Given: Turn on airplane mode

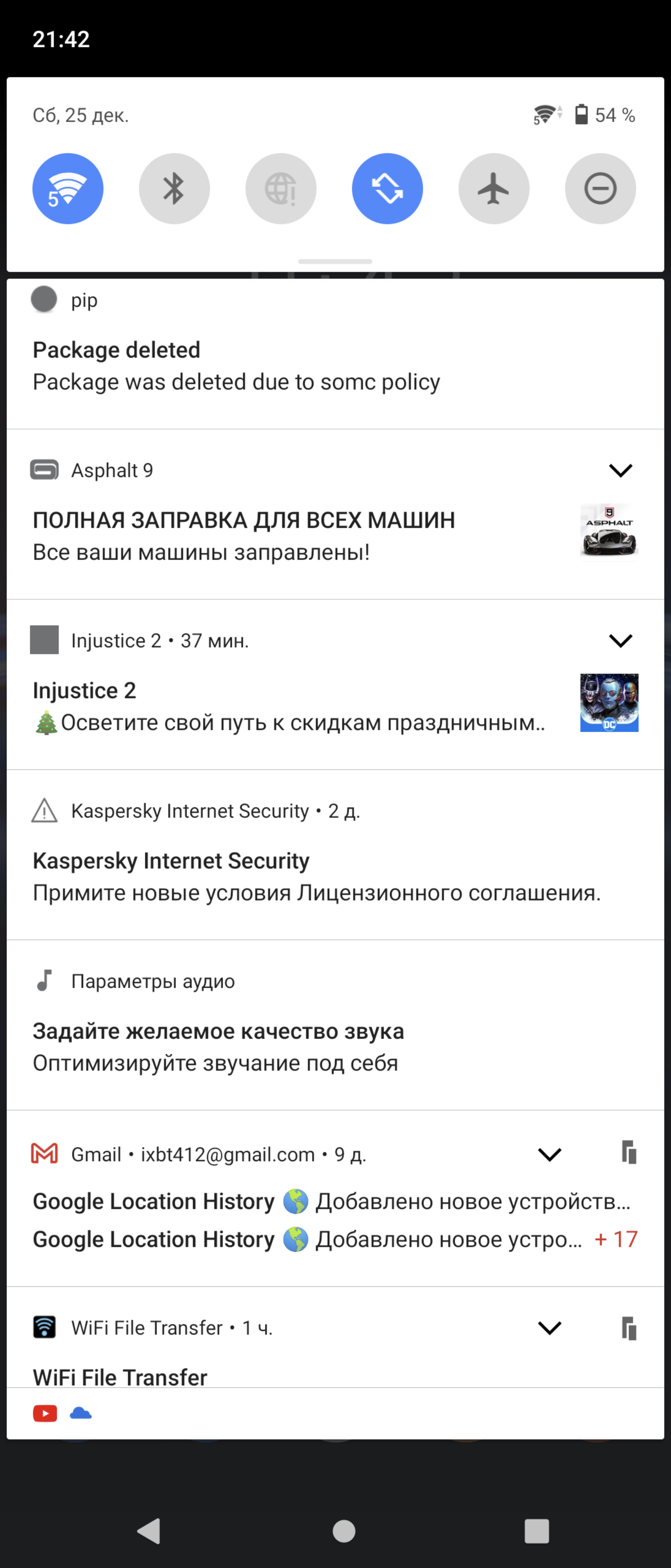Looking at the screenshot, I should tap(493, 188).
